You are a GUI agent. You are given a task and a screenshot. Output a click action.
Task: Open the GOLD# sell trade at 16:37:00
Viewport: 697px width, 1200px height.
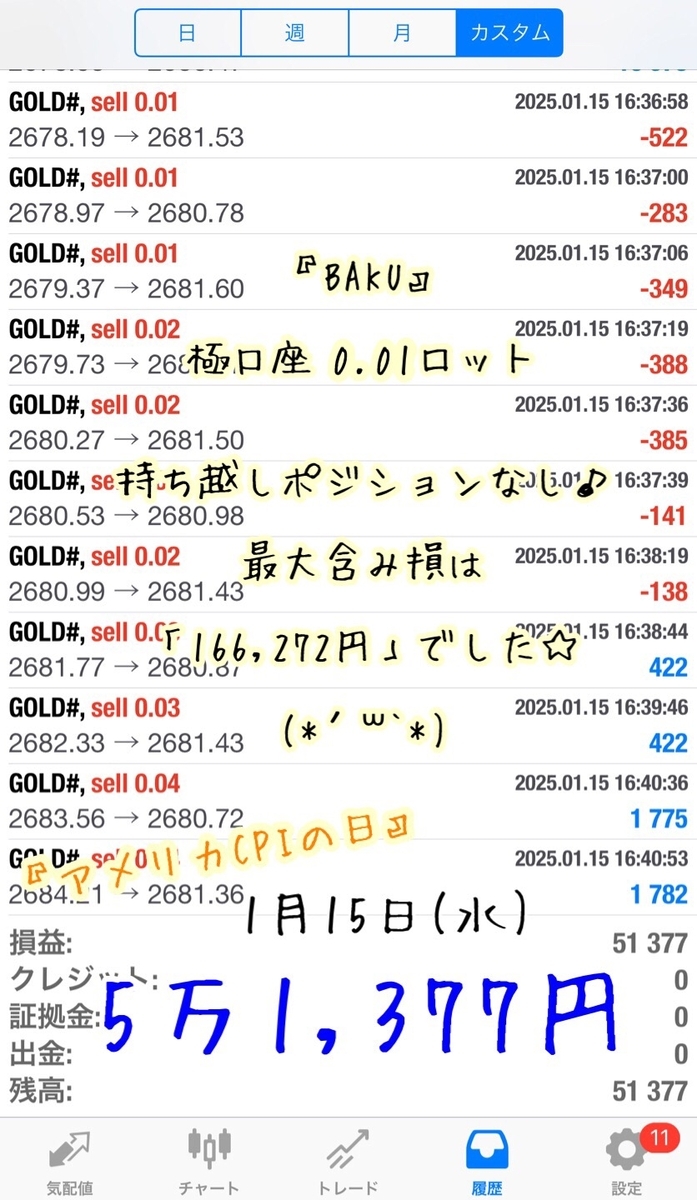point(348,195)
